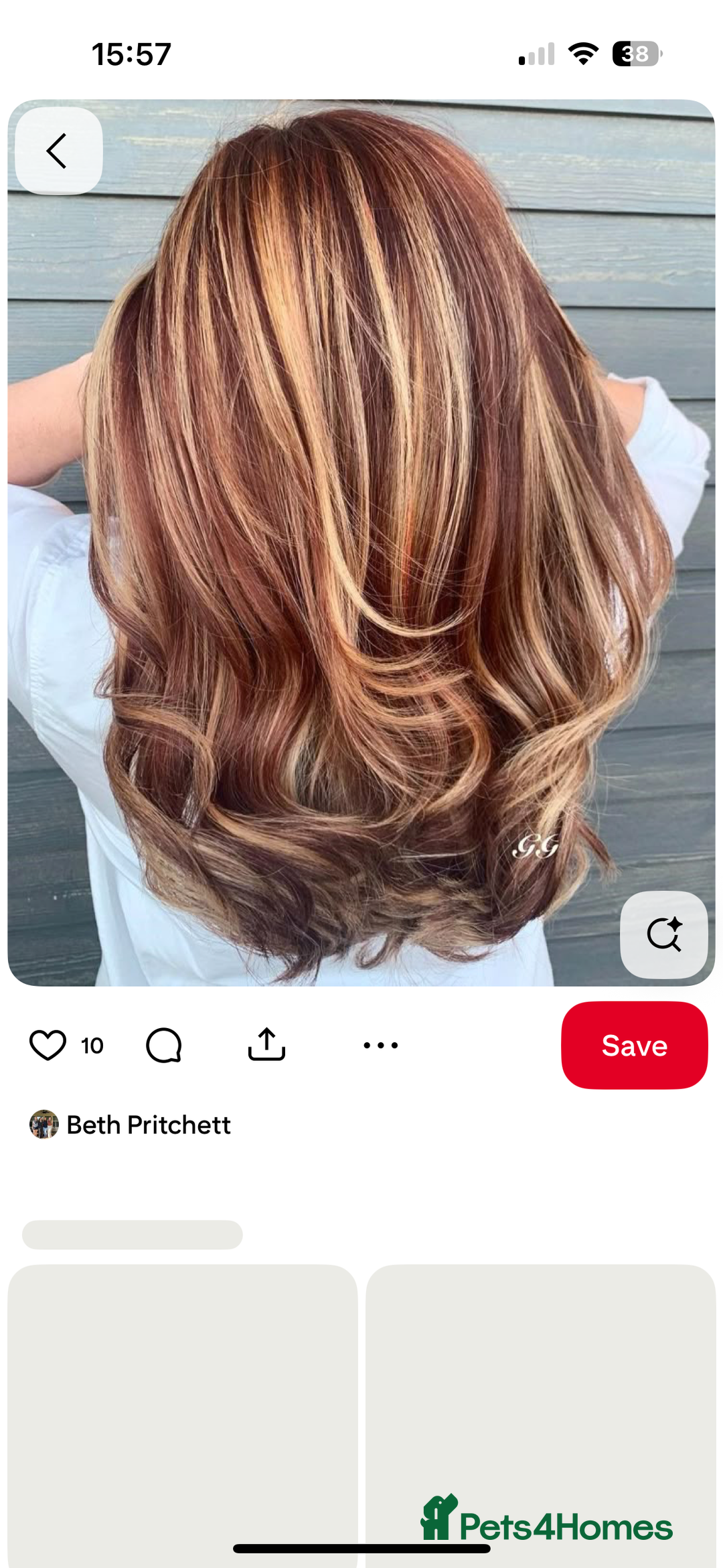Like this pin with the heart icon
Screen dimensions: 723x1568
tap(48, 1045)
